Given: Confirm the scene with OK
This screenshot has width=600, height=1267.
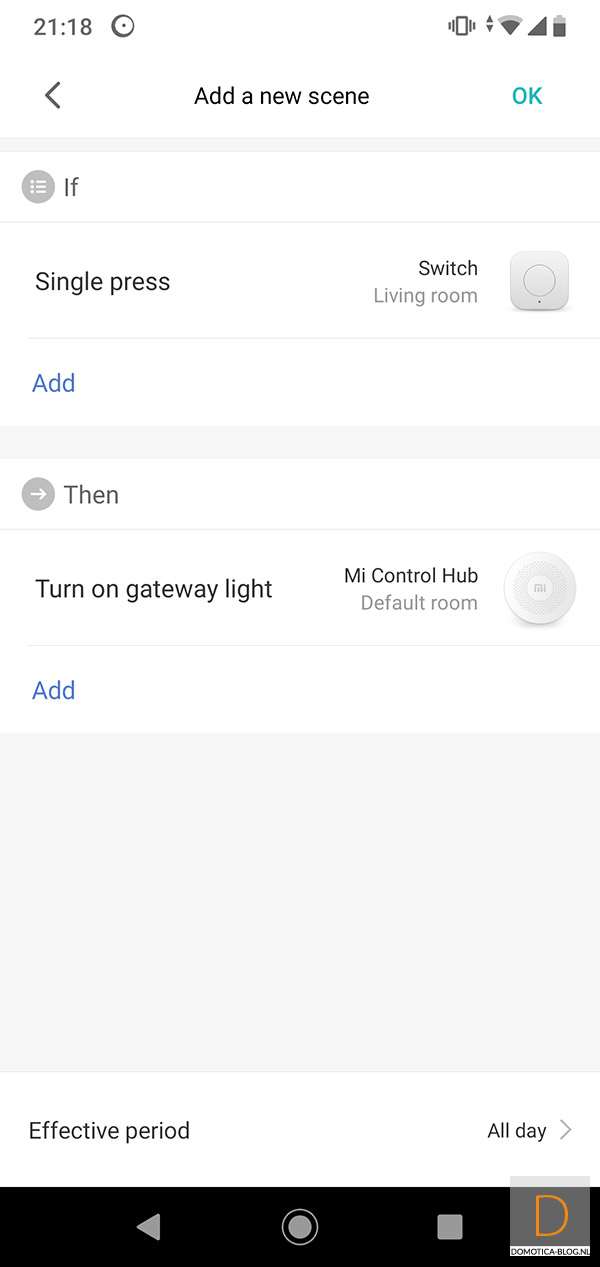Looking at the screenshot, I should point(526,96).
